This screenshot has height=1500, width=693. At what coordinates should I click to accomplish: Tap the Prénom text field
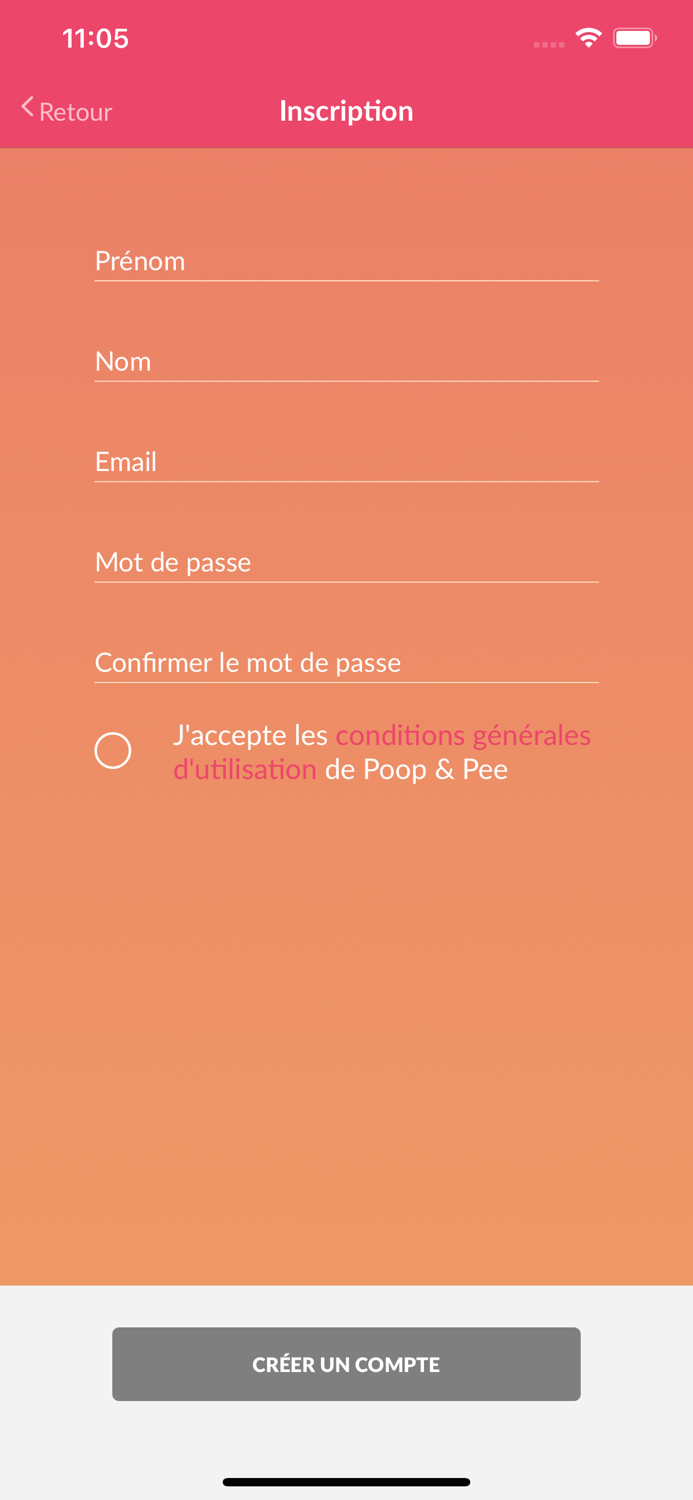point(346,261)
